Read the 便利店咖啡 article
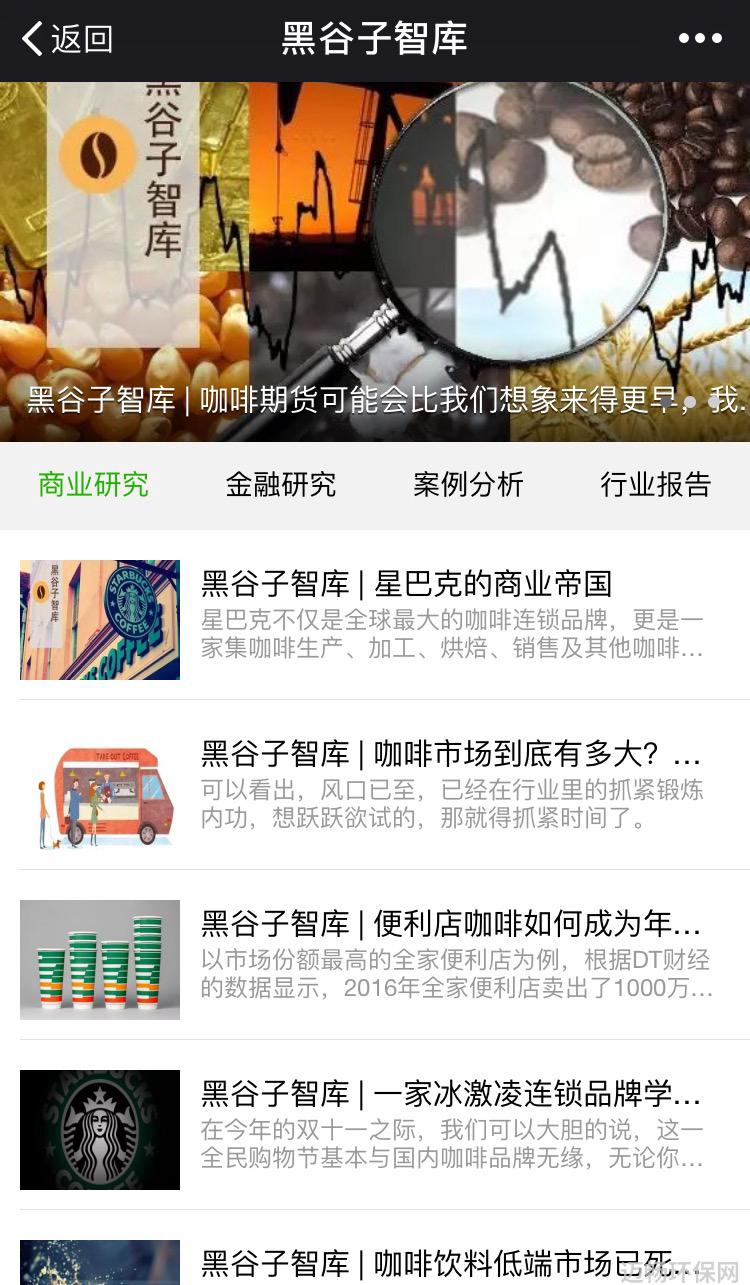 pyautogui.click(x=375, y=955)
